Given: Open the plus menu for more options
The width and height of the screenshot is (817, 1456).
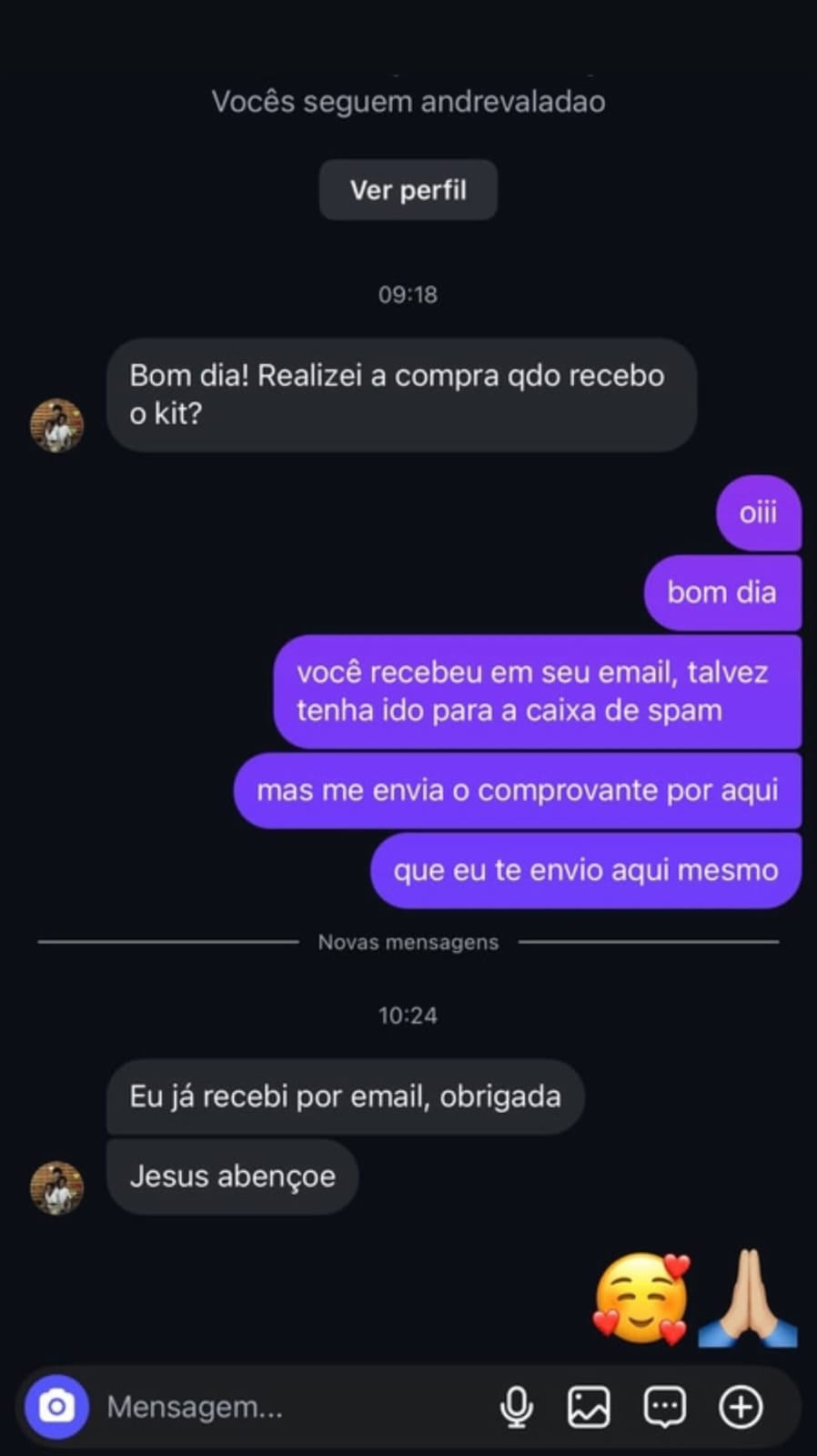Looking at the screenshot, I should tap(741, 1407).
